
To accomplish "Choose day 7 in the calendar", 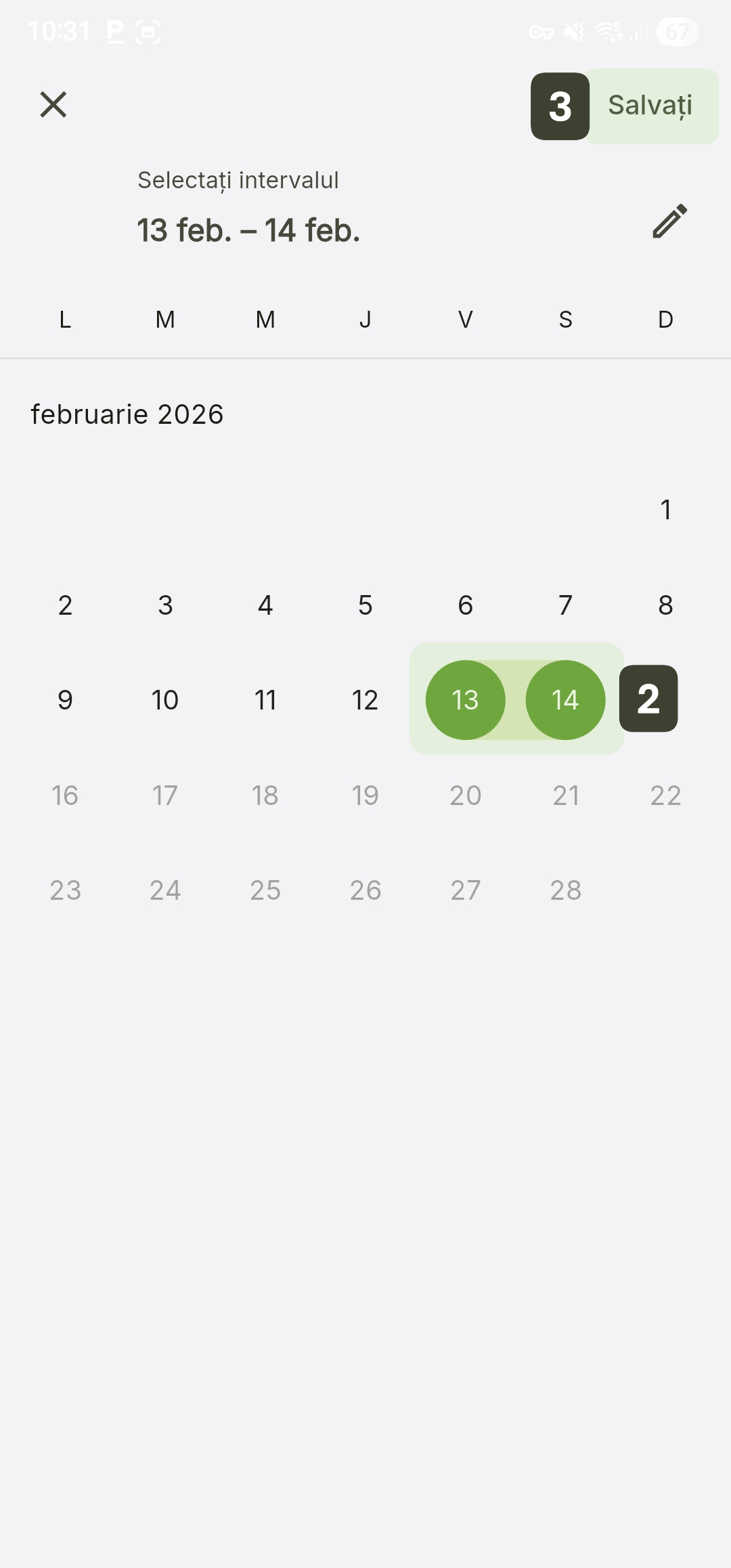I will pos(566,605).
